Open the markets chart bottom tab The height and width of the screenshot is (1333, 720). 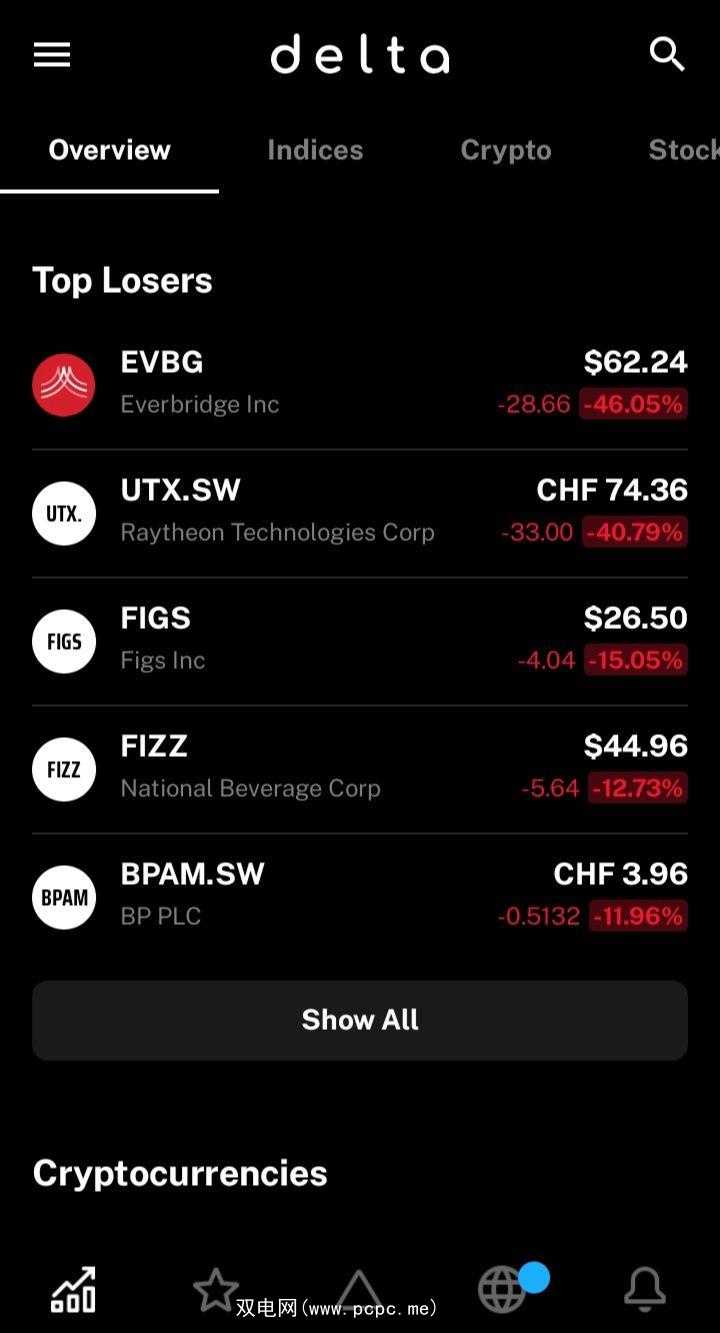point(74,1290)
